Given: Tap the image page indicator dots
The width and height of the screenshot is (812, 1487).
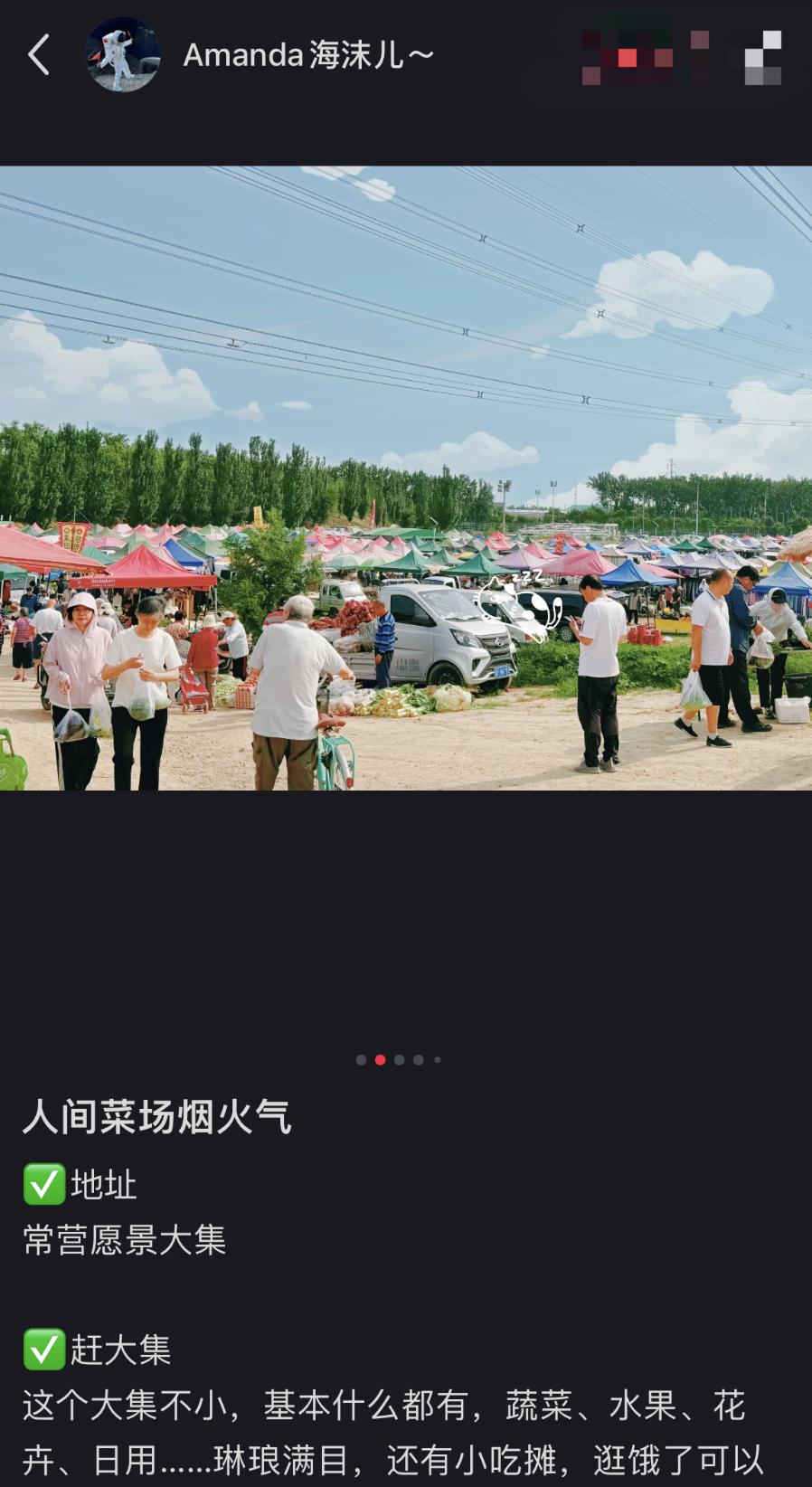Looking at the screenshot, I should point(399,1059).
